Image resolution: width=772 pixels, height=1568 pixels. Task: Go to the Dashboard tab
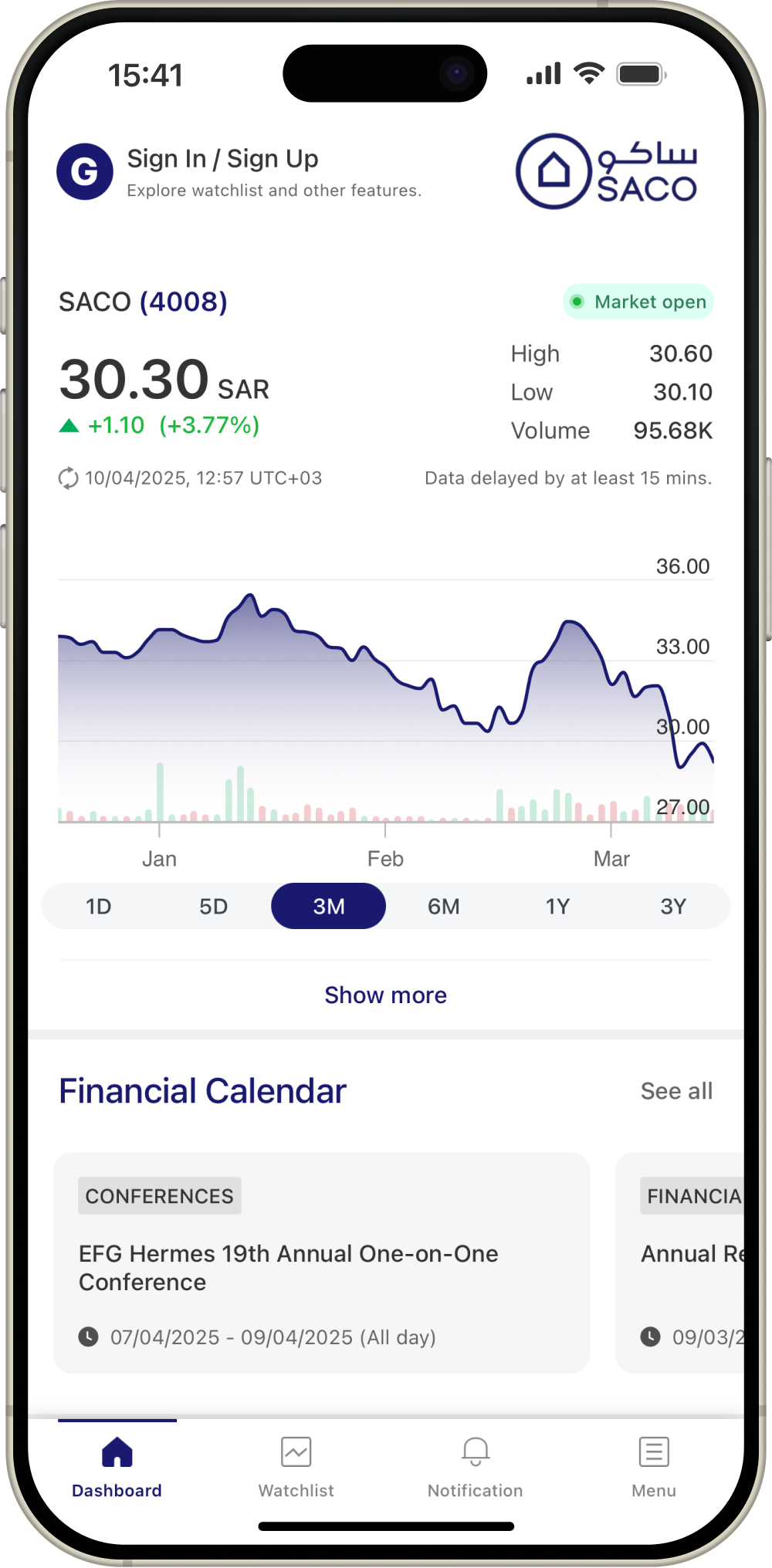coord(117,1466)
